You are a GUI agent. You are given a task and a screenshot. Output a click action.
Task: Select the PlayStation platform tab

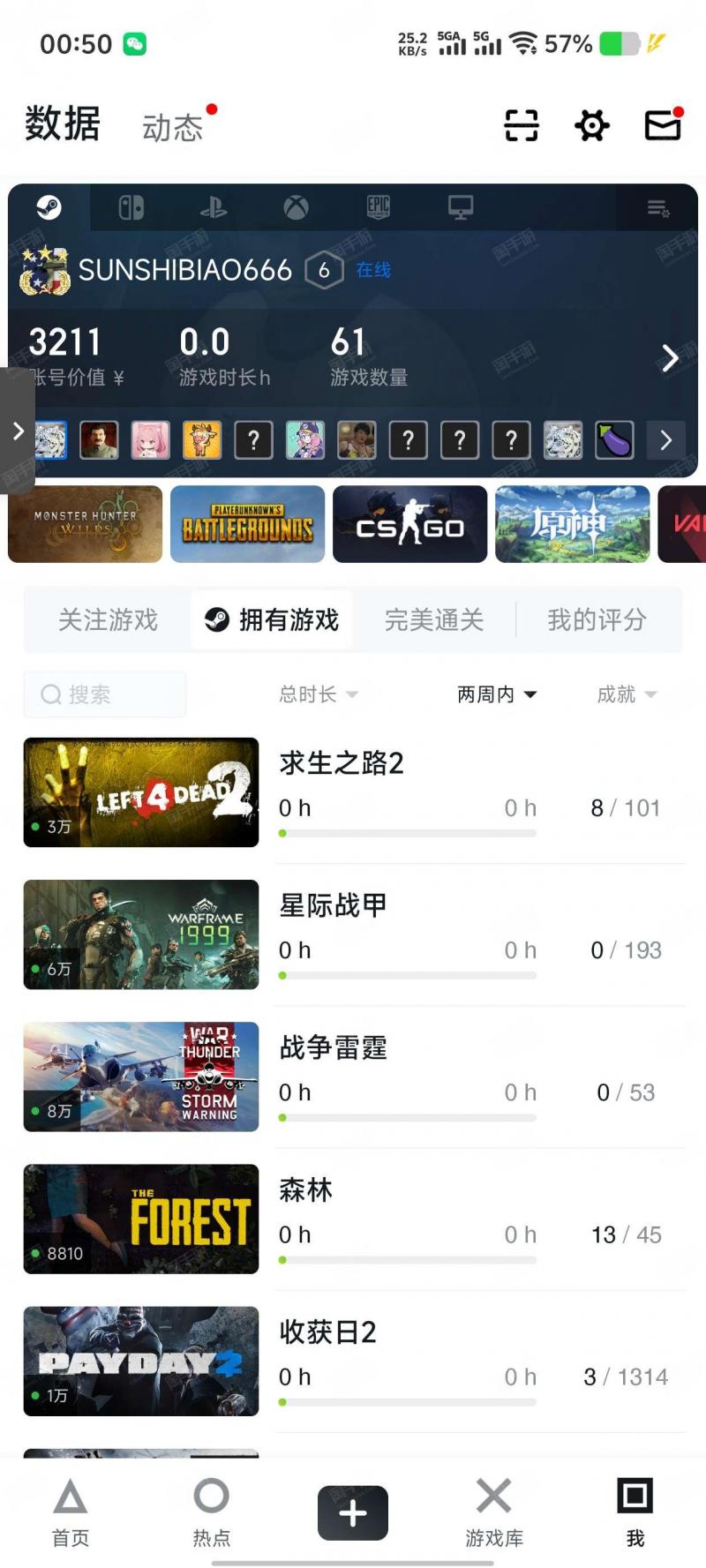coord(214,207)
